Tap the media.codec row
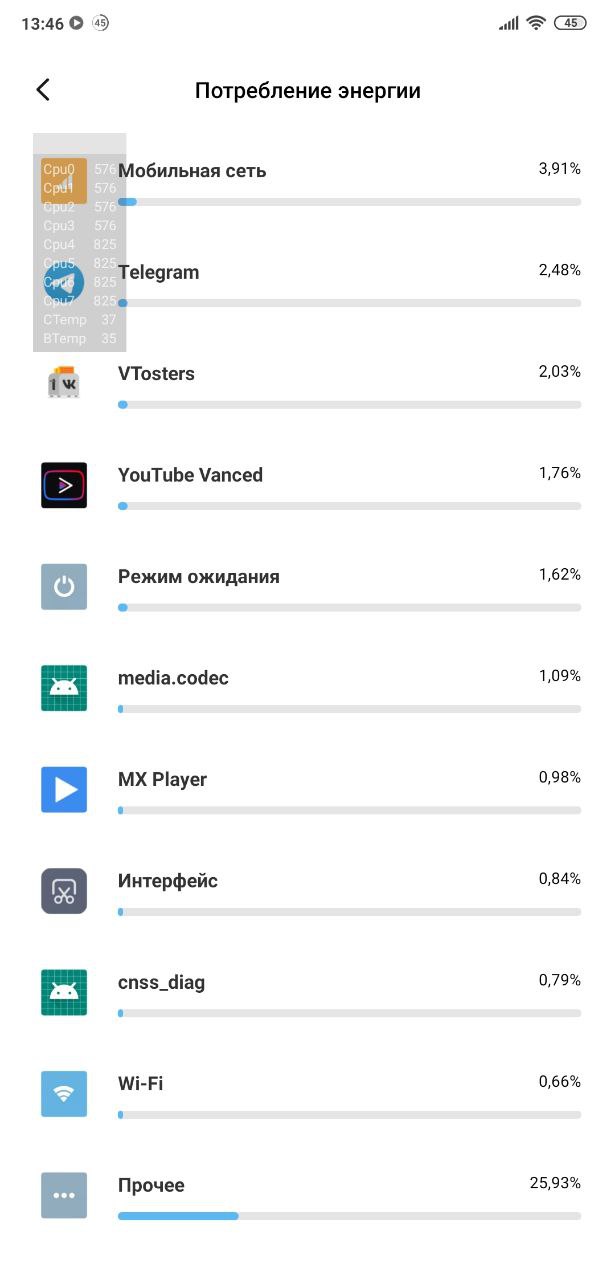This screenshot has width=615, height=1280. [307, 689]
